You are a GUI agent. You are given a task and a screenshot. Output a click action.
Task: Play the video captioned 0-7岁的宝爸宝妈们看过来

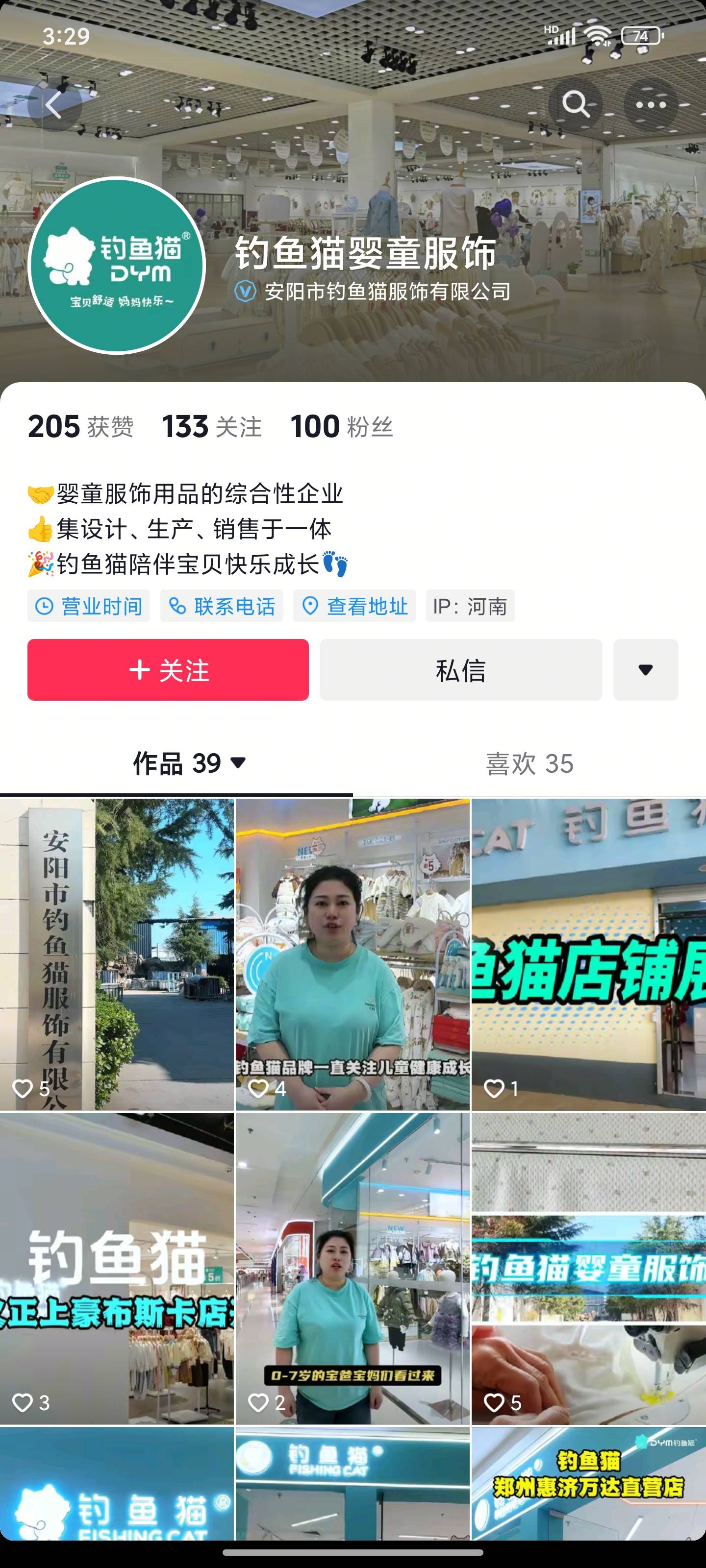[352, 1269]
